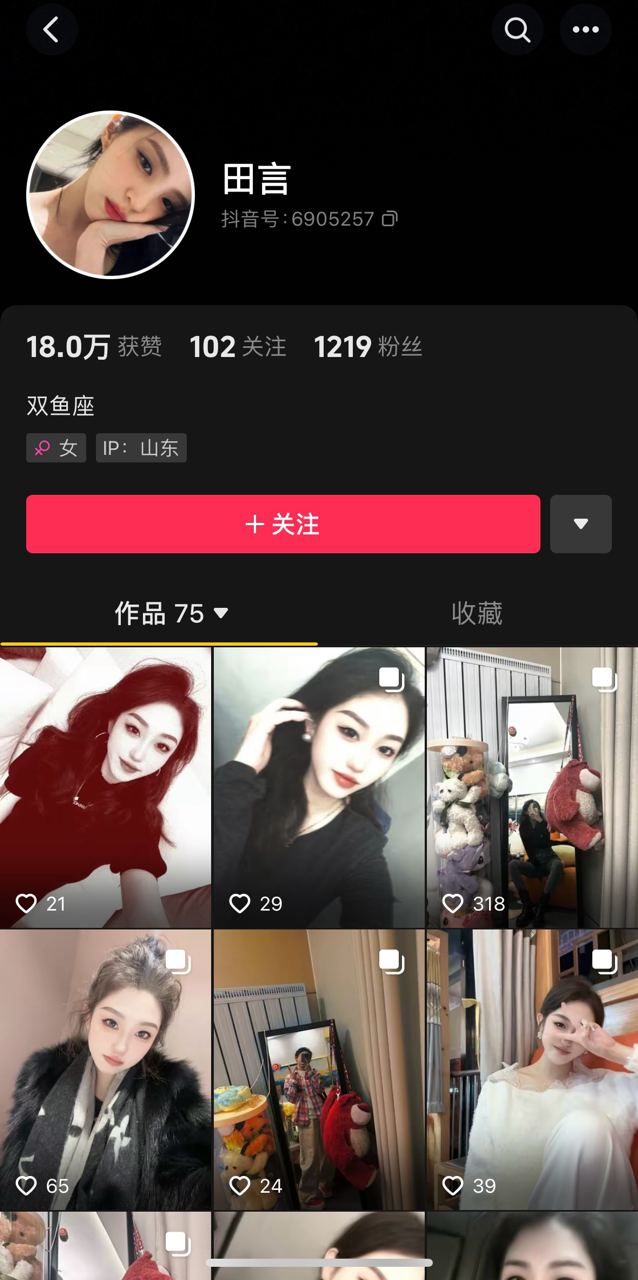
Task: Follow this user with the red 关注 button
Action: pyautogui.click(x=283, y=524)
